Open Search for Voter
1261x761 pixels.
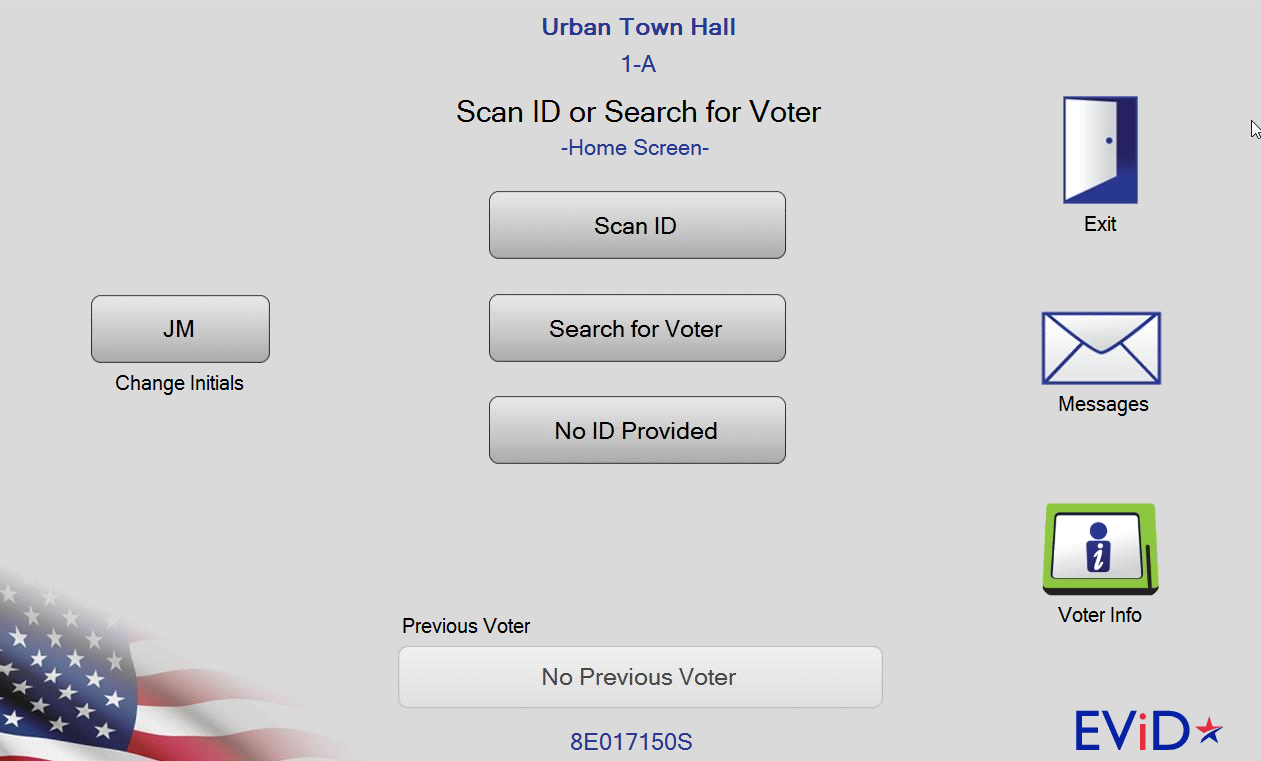pos(637,328)
